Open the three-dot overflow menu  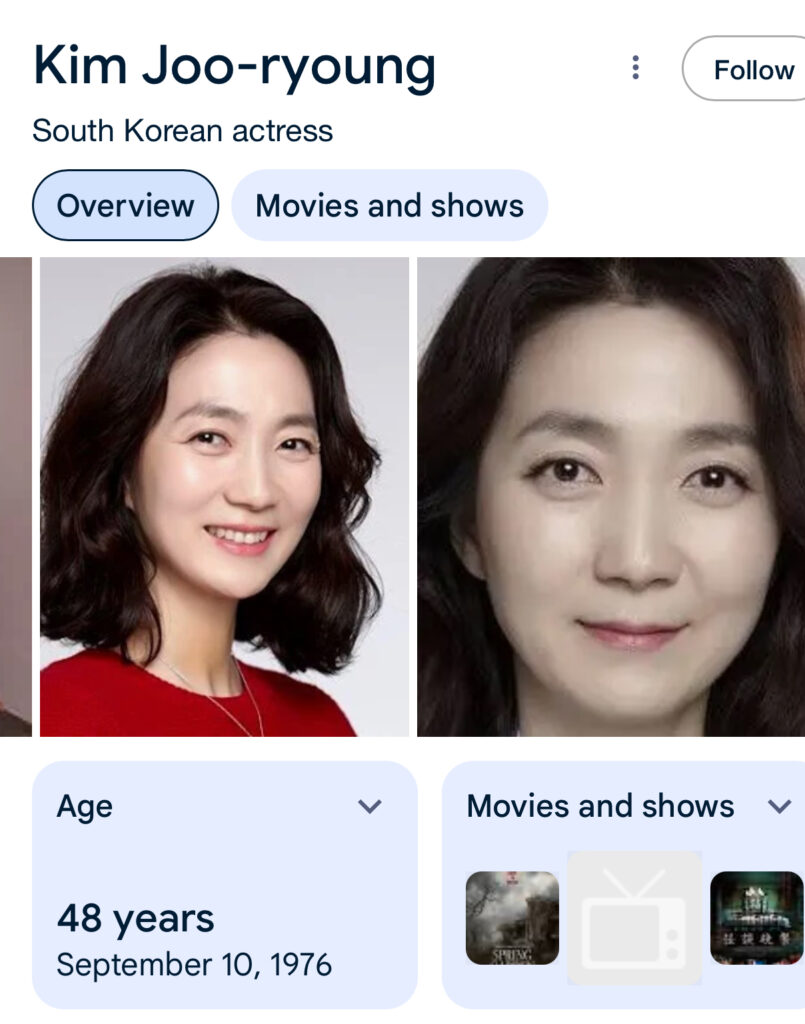coord(635,68)
